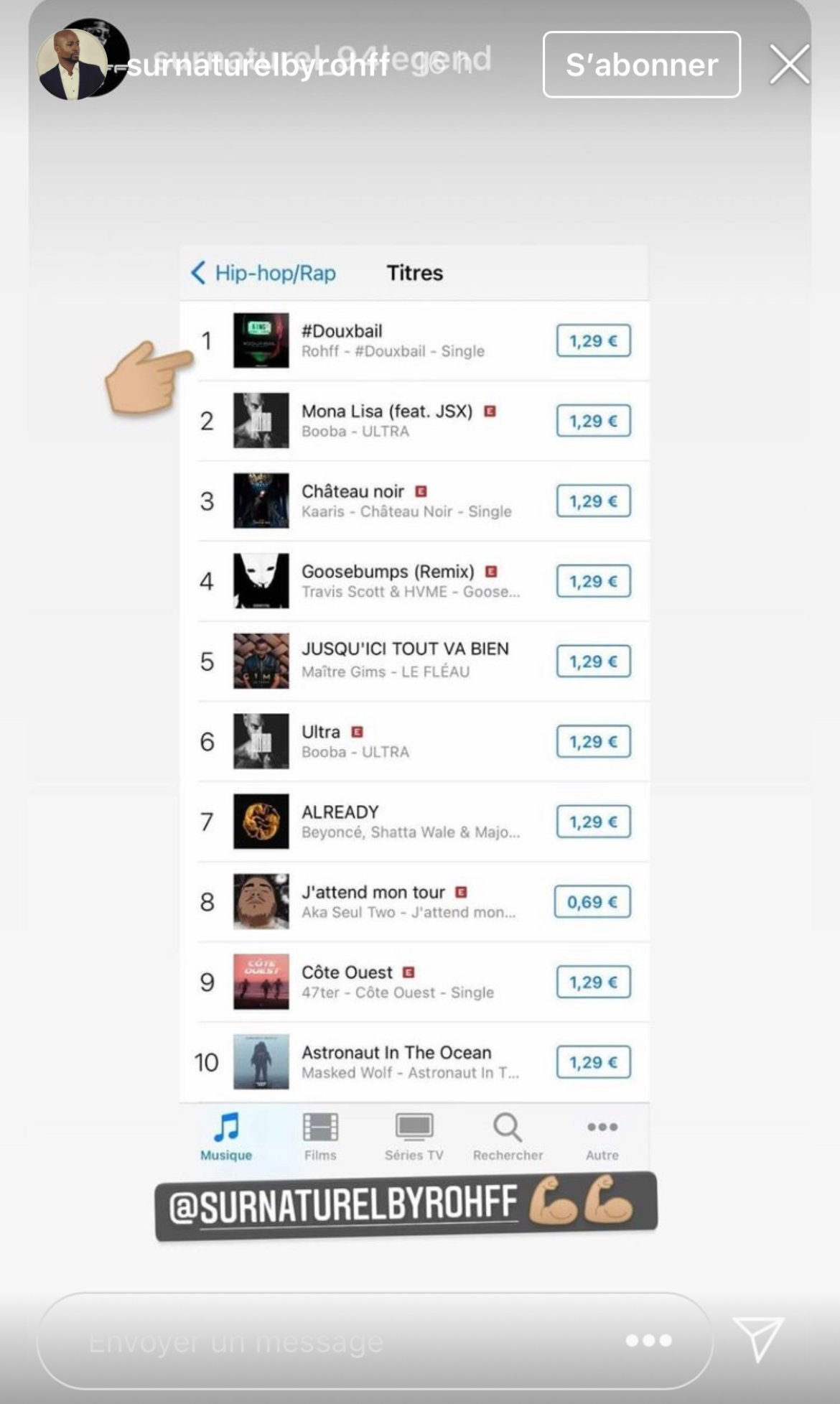
Task: Tap the S'abonner button
Action: click(641, 65)
